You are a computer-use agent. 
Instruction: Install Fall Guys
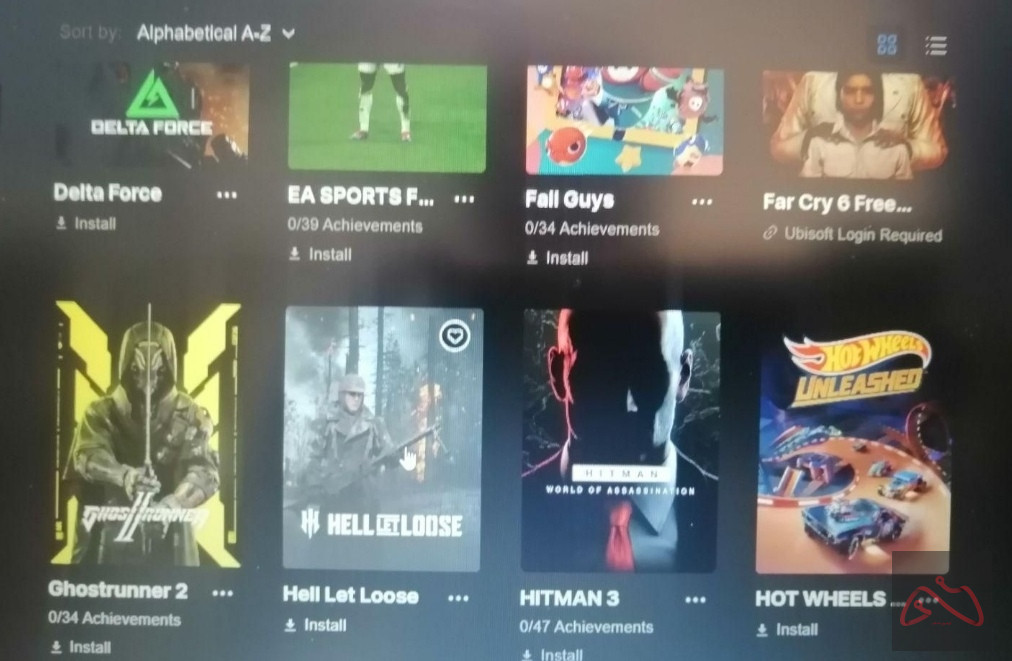(558, 257)
